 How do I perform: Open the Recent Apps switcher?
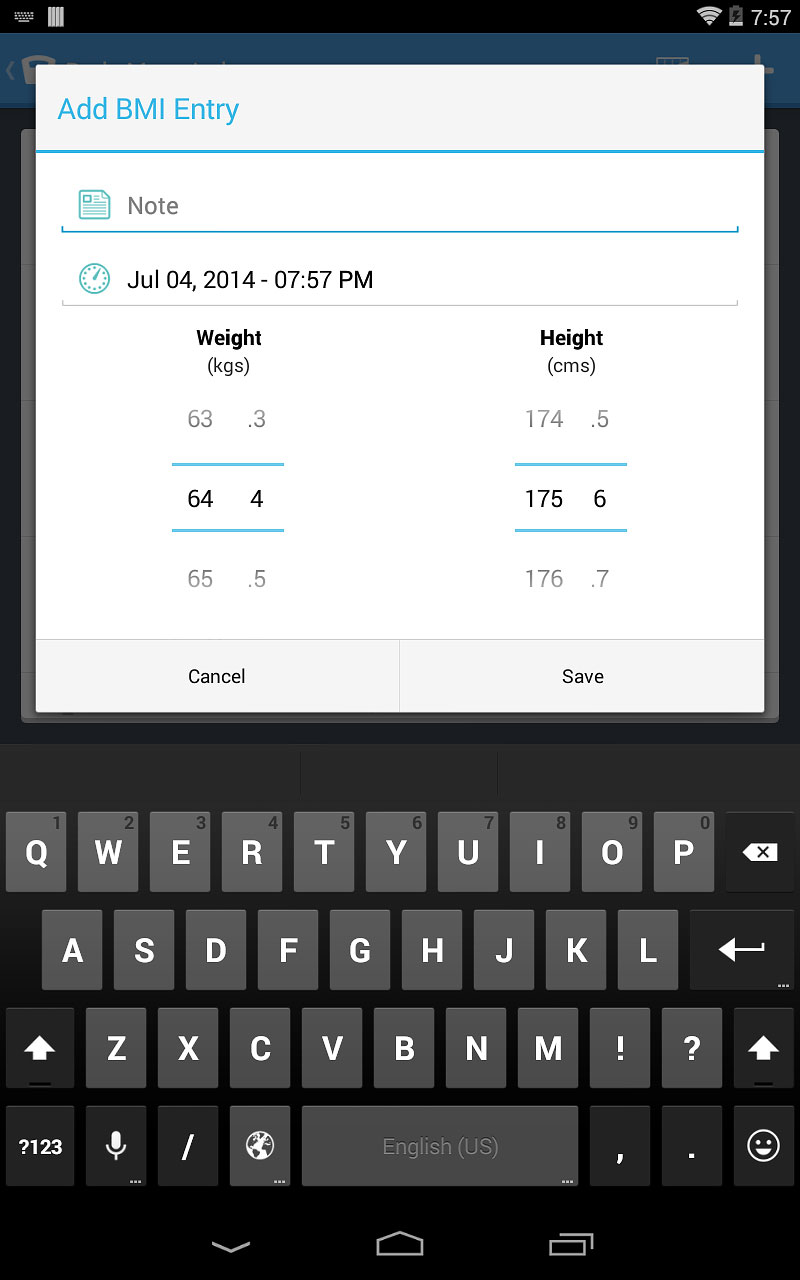pyautogui.click(x=569, y=1245)
